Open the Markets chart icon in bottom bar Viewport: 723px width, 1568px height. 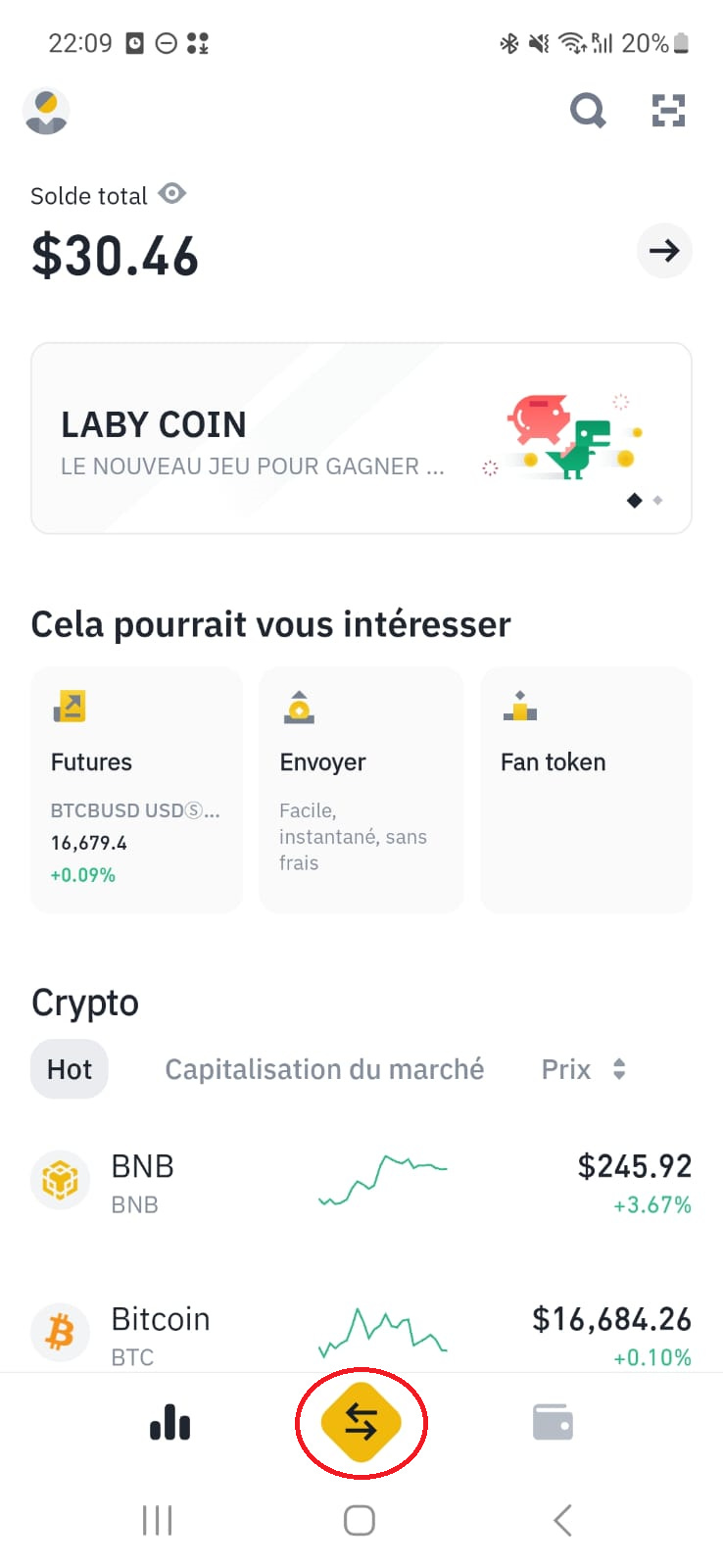click(170, 1424)
